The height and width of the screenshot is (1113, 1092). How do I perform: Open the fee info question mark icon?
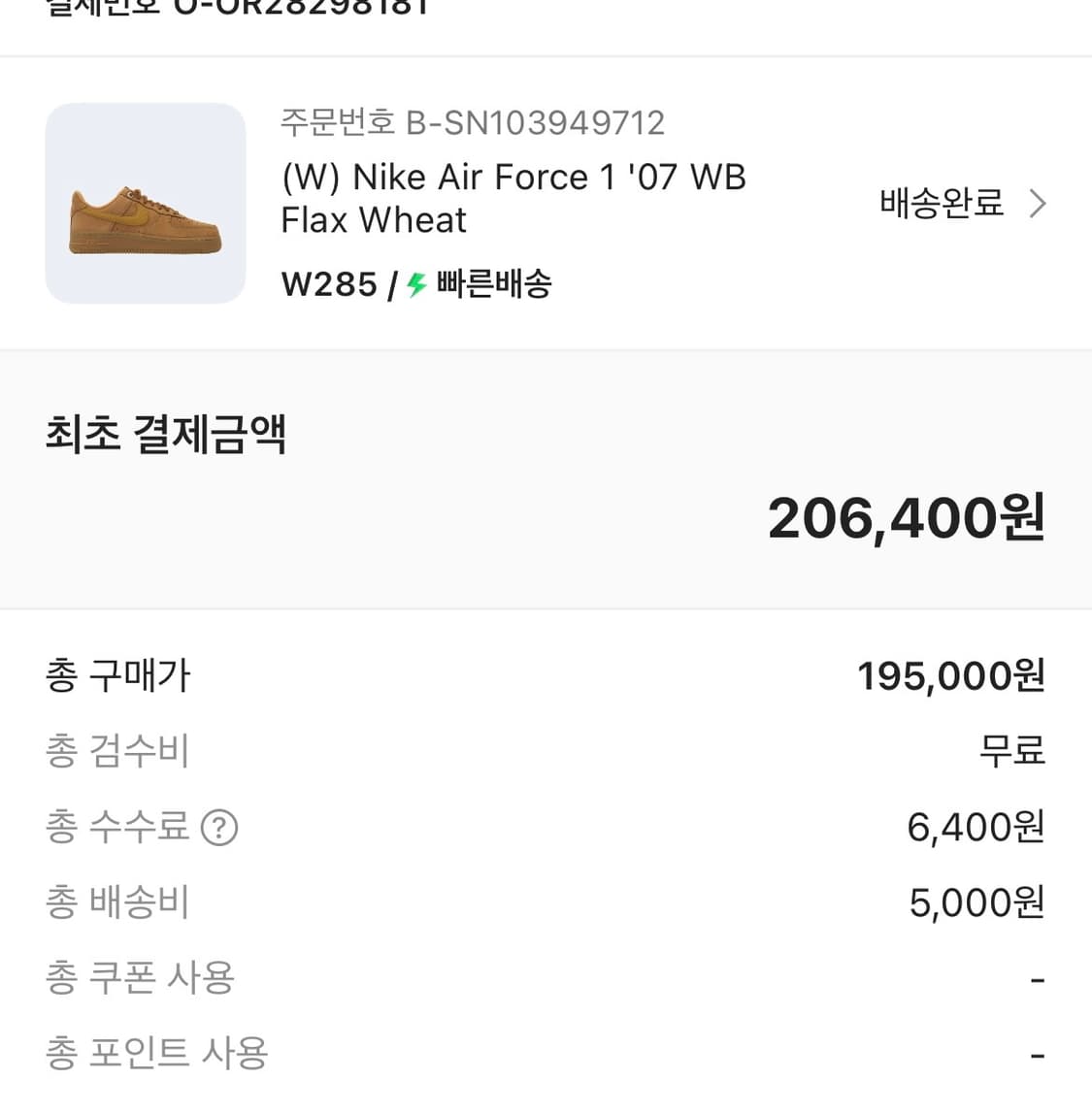(221, 827)
